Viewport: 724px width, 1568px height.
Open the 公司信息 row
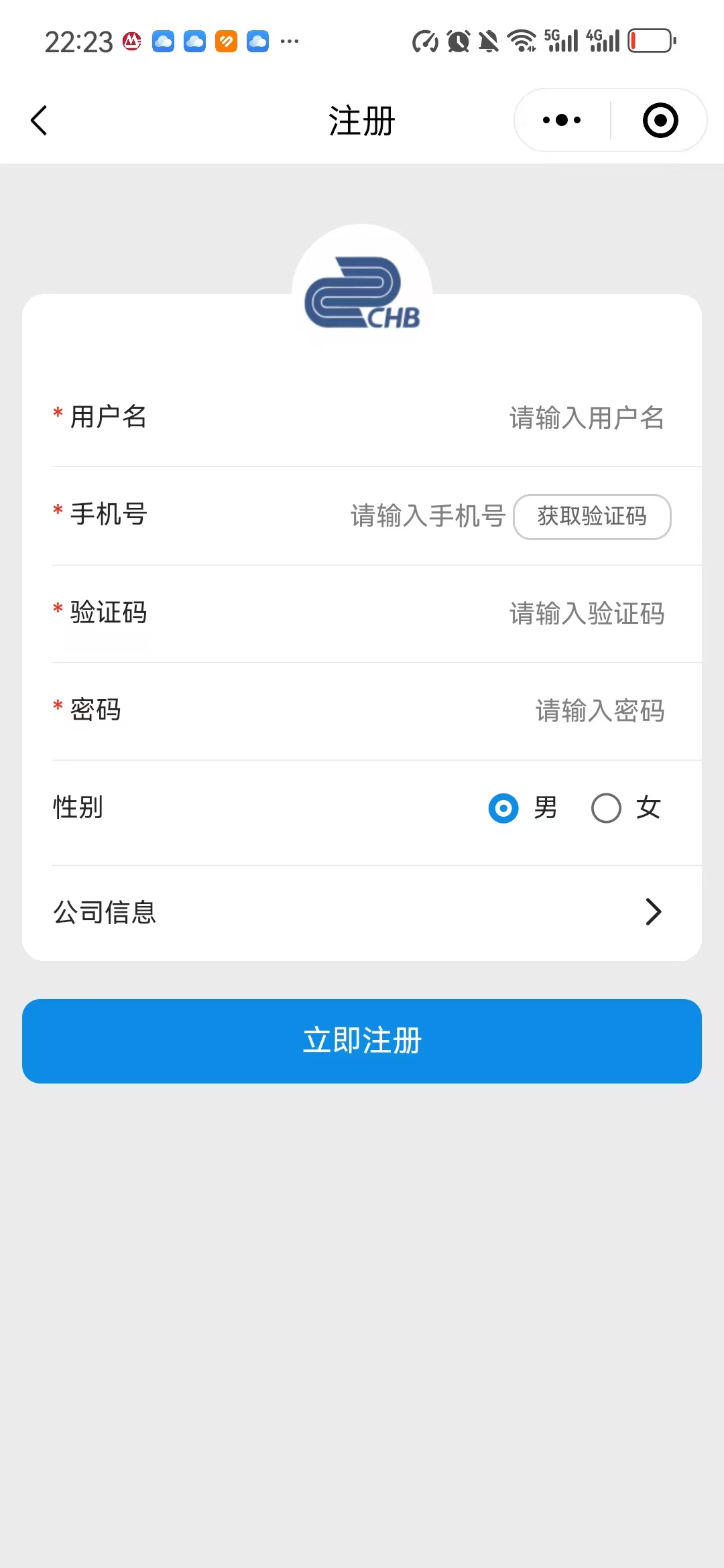click(362, 912)
